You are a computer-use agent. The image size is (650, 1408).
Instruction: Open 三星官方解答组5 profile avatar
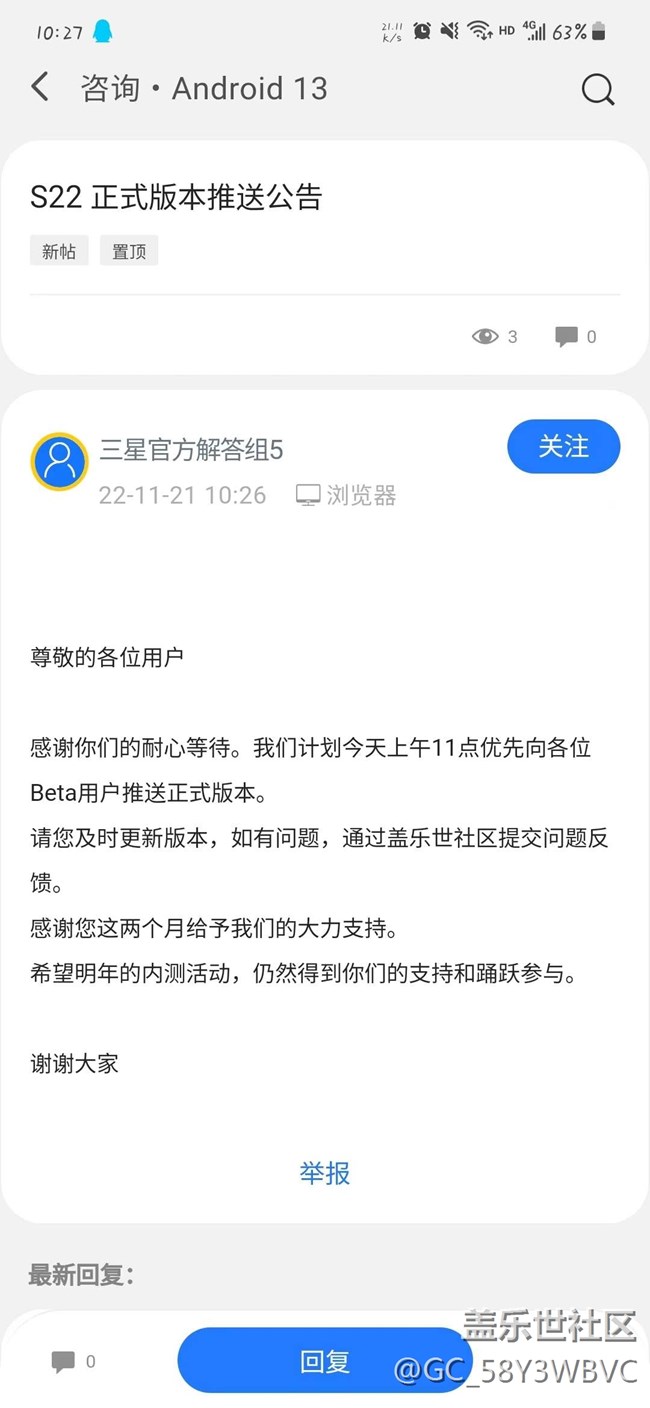click(60, 462)
